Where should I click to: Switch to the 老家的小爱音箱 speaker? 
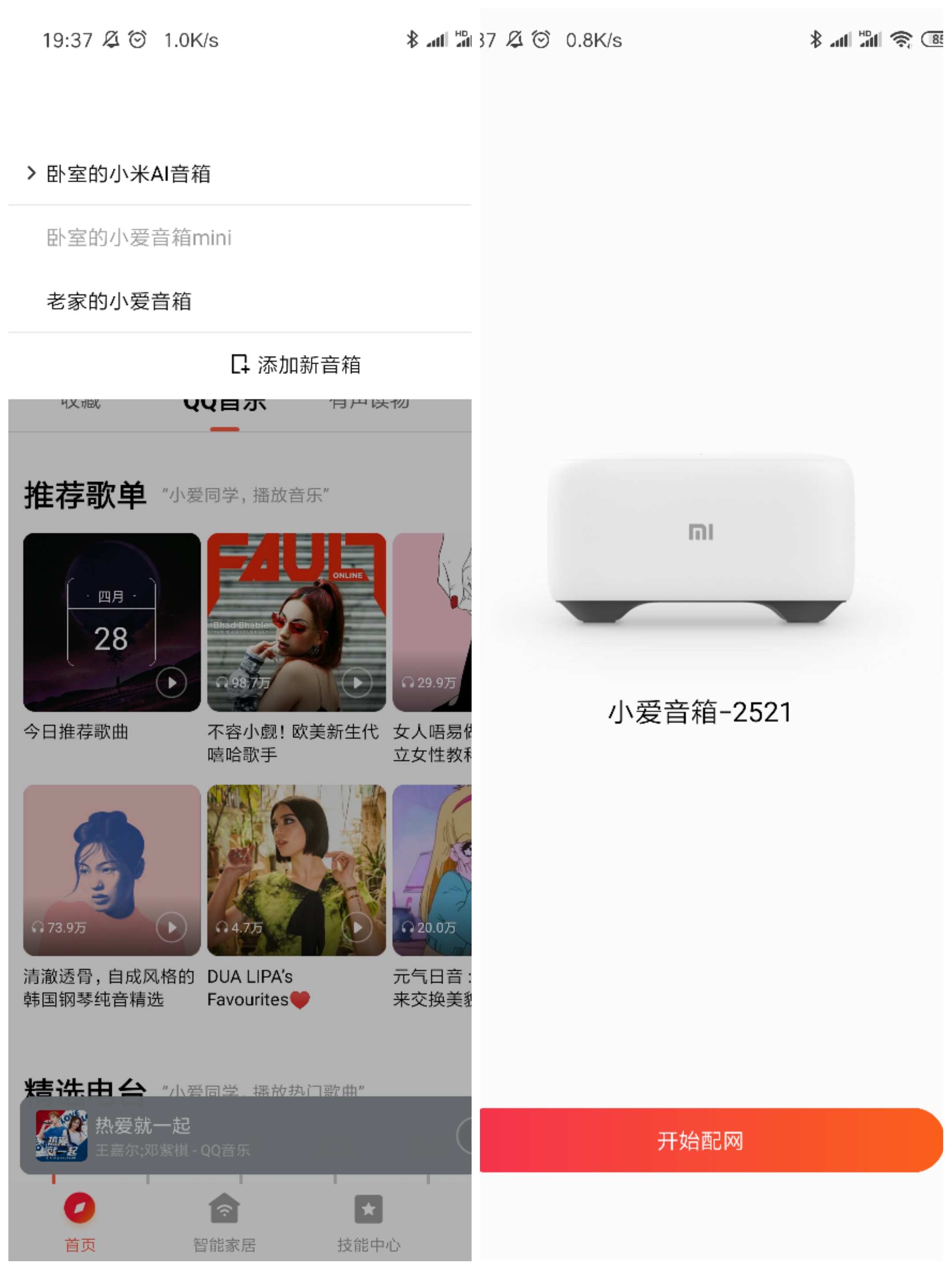(x=120, y=300)
